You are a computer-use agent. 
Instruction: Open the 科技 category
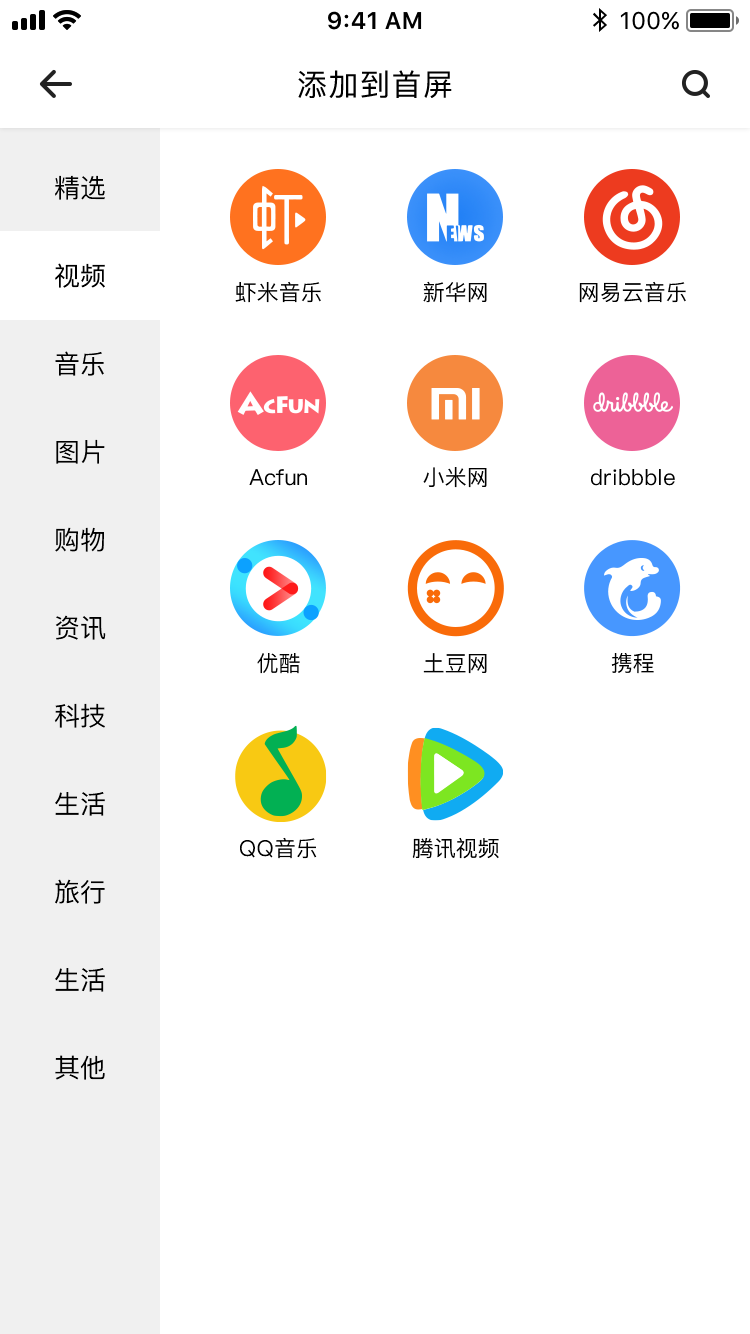click(x=80, y=715)
